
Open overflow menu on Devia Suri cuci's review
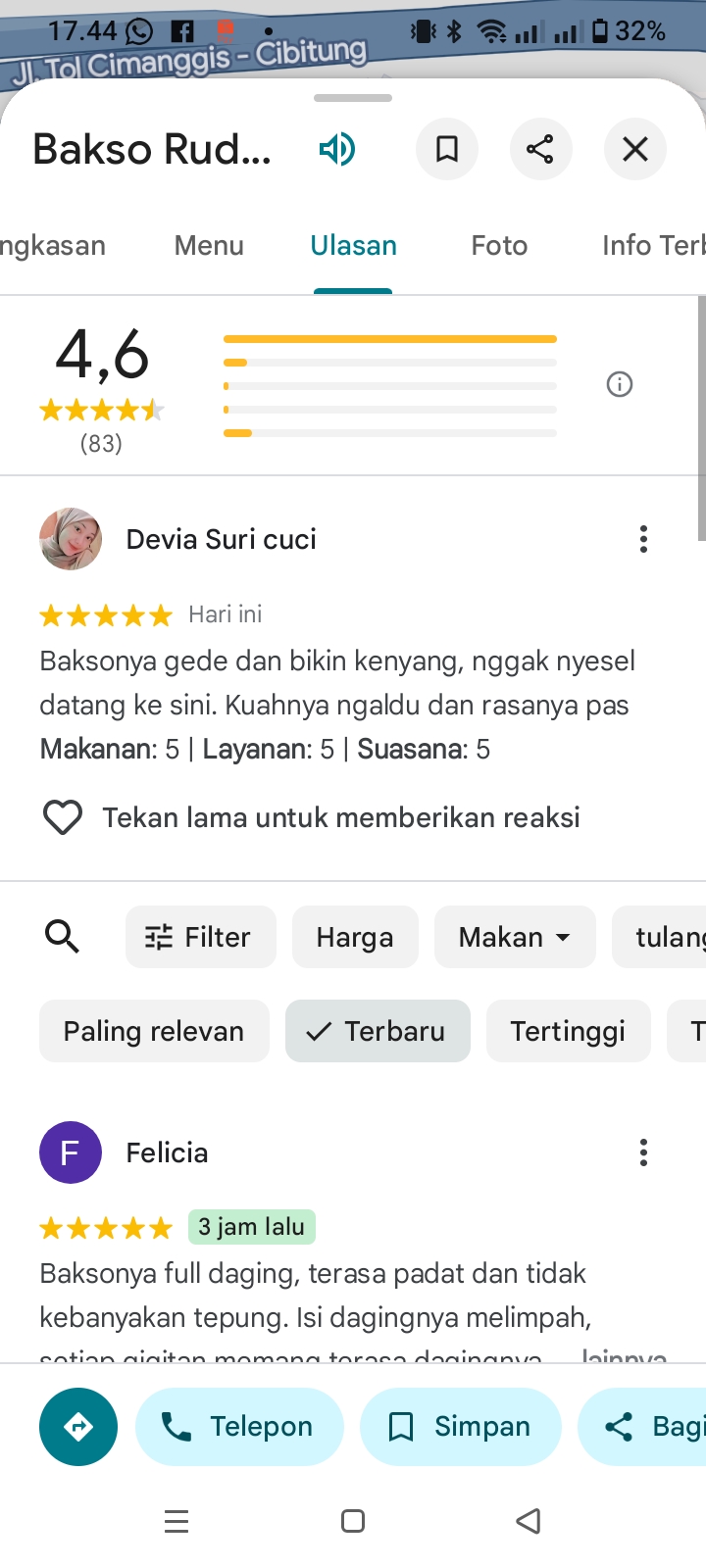643,539
